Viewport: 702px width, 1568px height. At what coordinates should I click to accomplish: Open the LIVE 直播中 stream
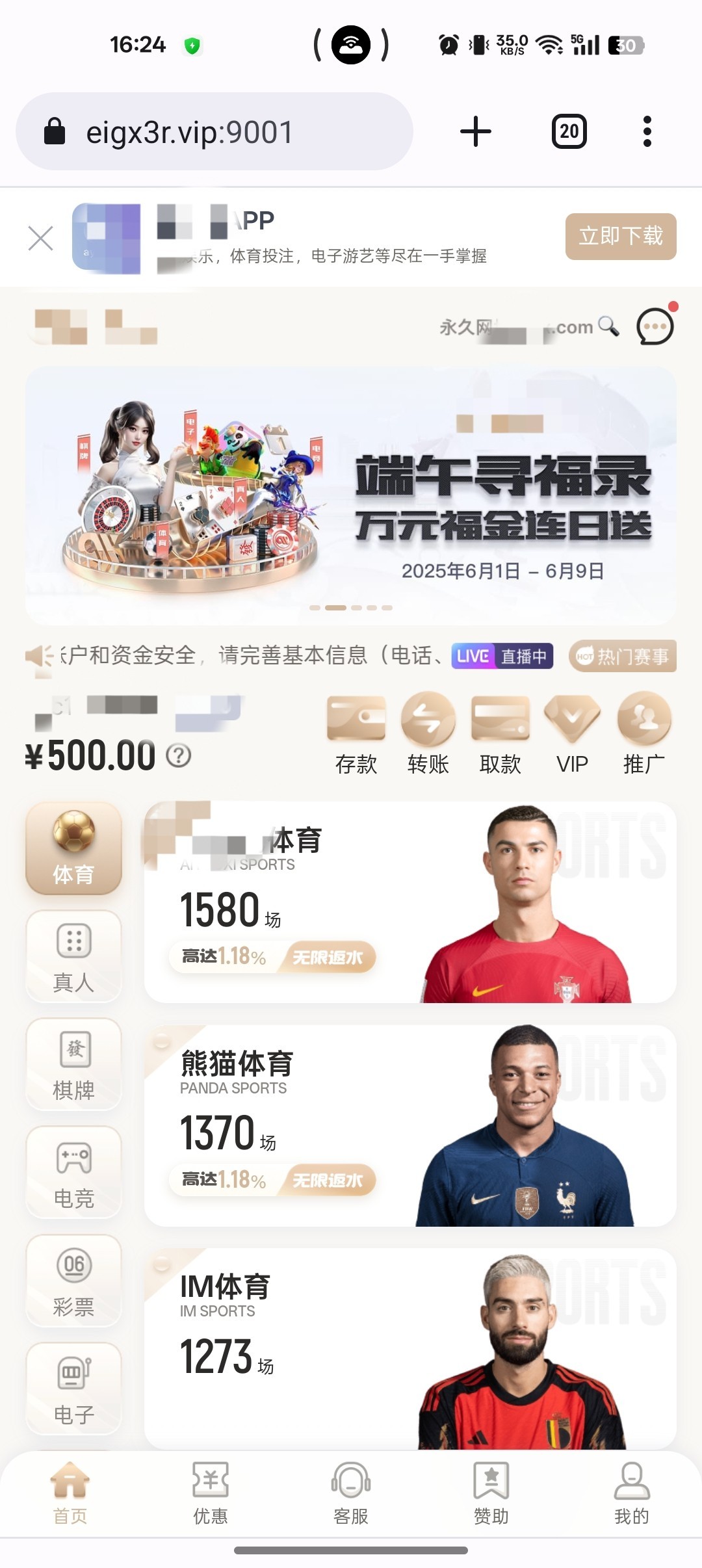pos(502,656)
